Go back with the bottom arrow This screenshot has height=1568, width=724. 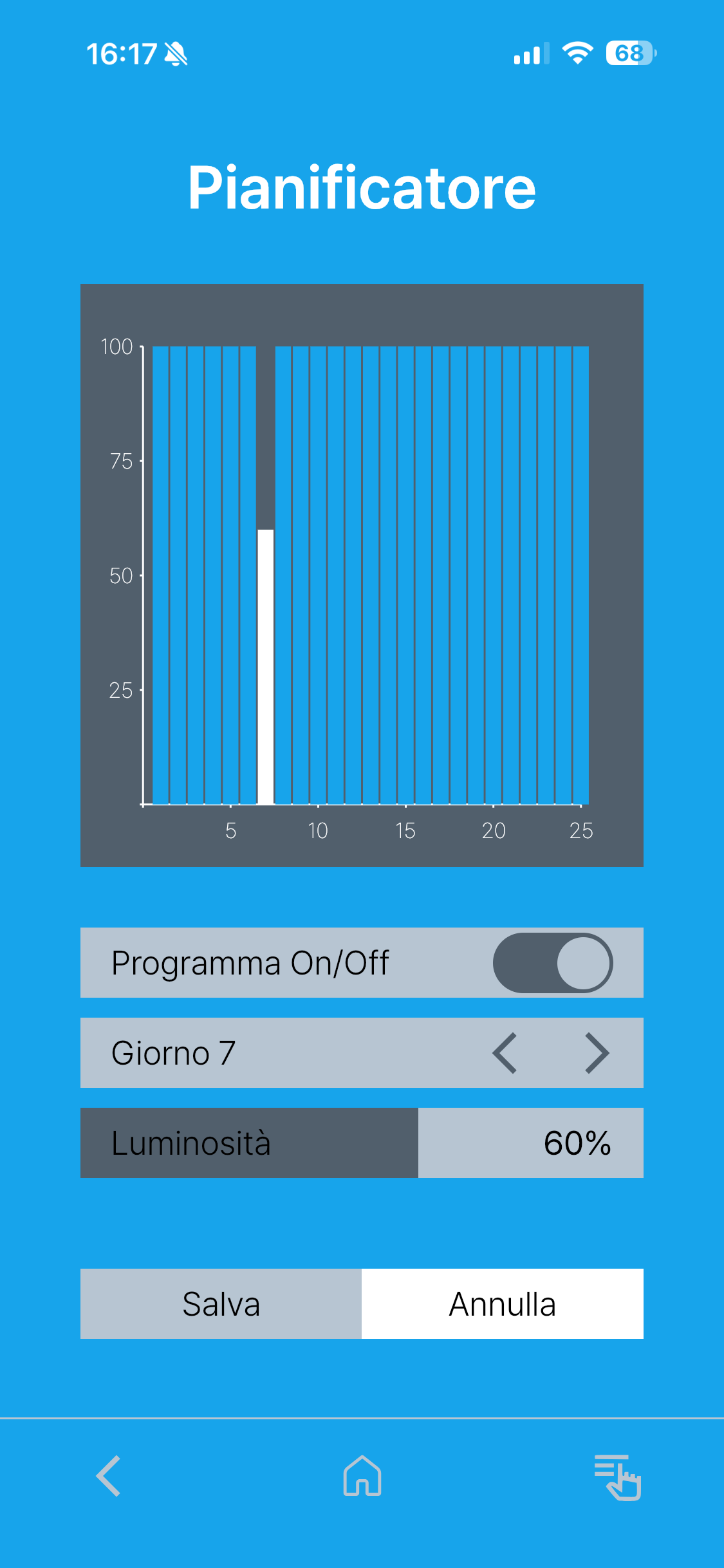tap(109, 1476)
